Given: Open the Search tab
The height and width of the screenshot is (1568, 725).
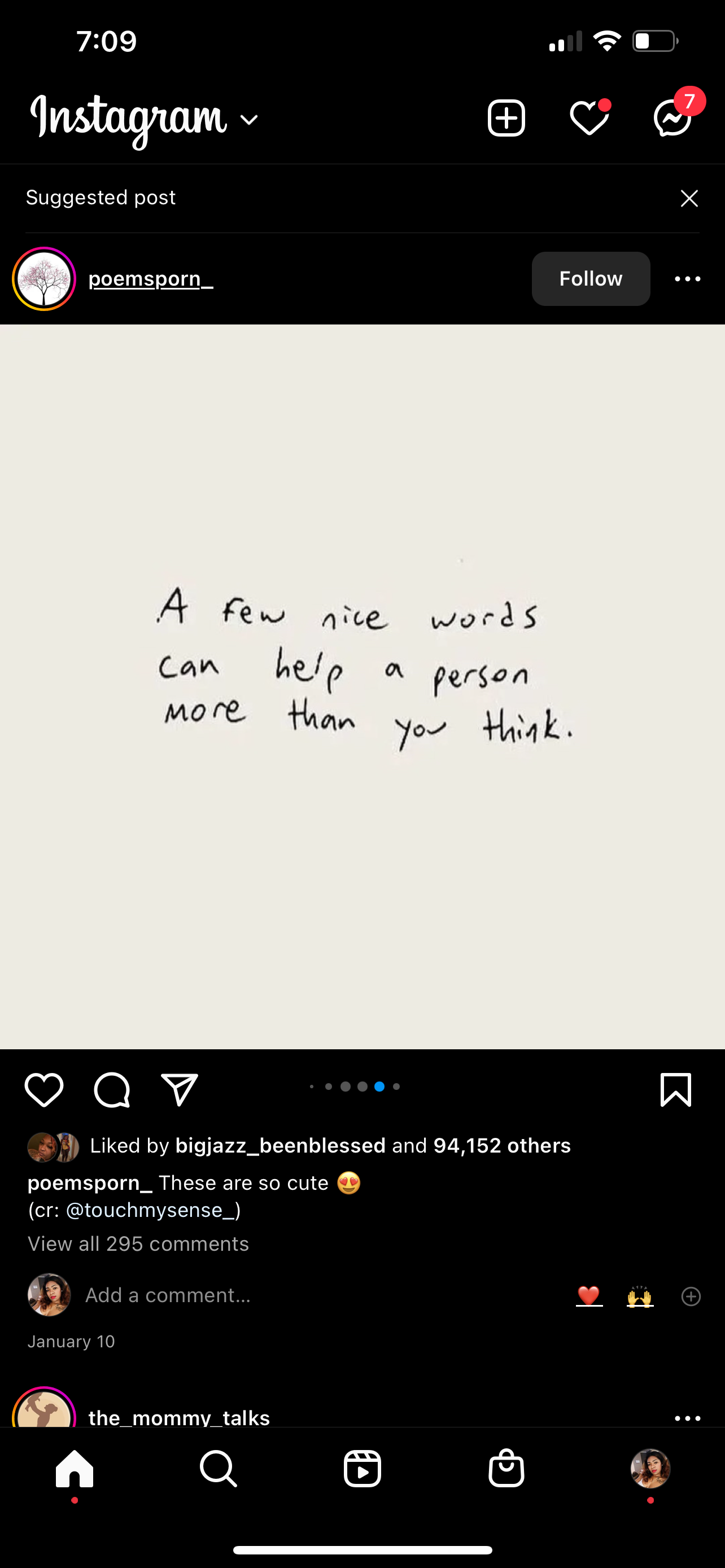Looking at the screenshot, I should coord(218,1468).
